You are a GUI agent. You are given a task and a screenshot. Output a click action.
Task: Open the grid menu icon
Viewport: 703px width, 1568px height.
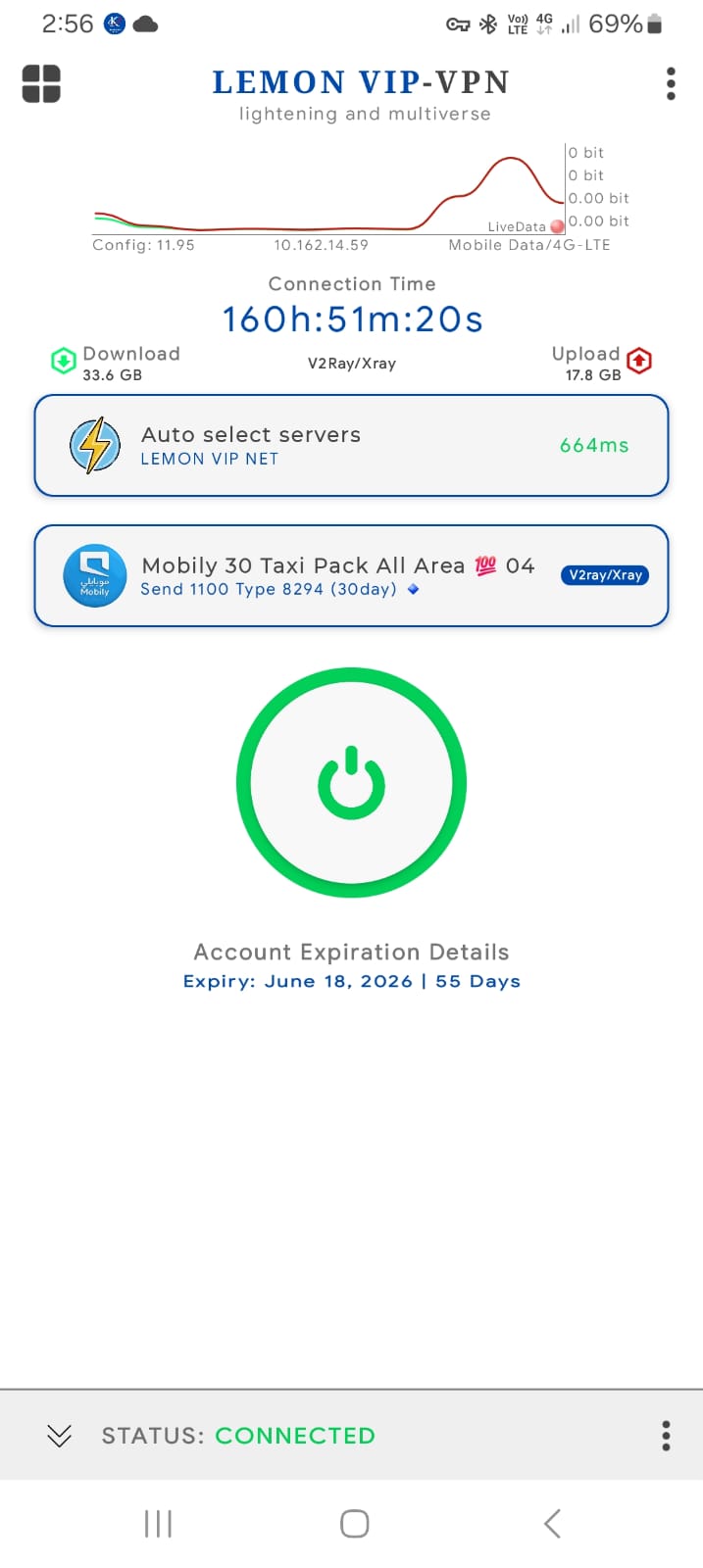coord(41,84)
